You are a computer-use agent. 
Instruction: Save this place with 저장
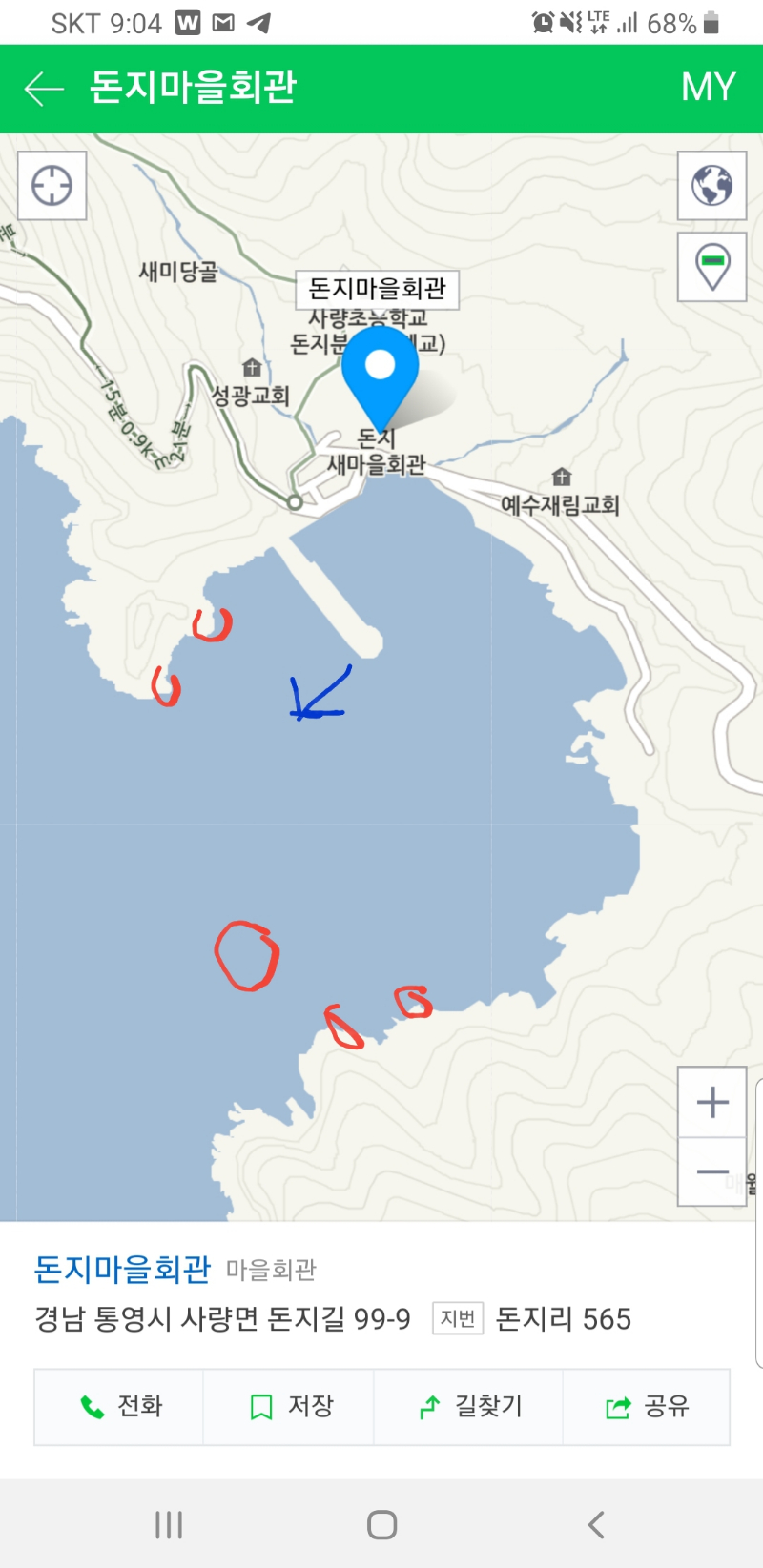coord(290,1406)
